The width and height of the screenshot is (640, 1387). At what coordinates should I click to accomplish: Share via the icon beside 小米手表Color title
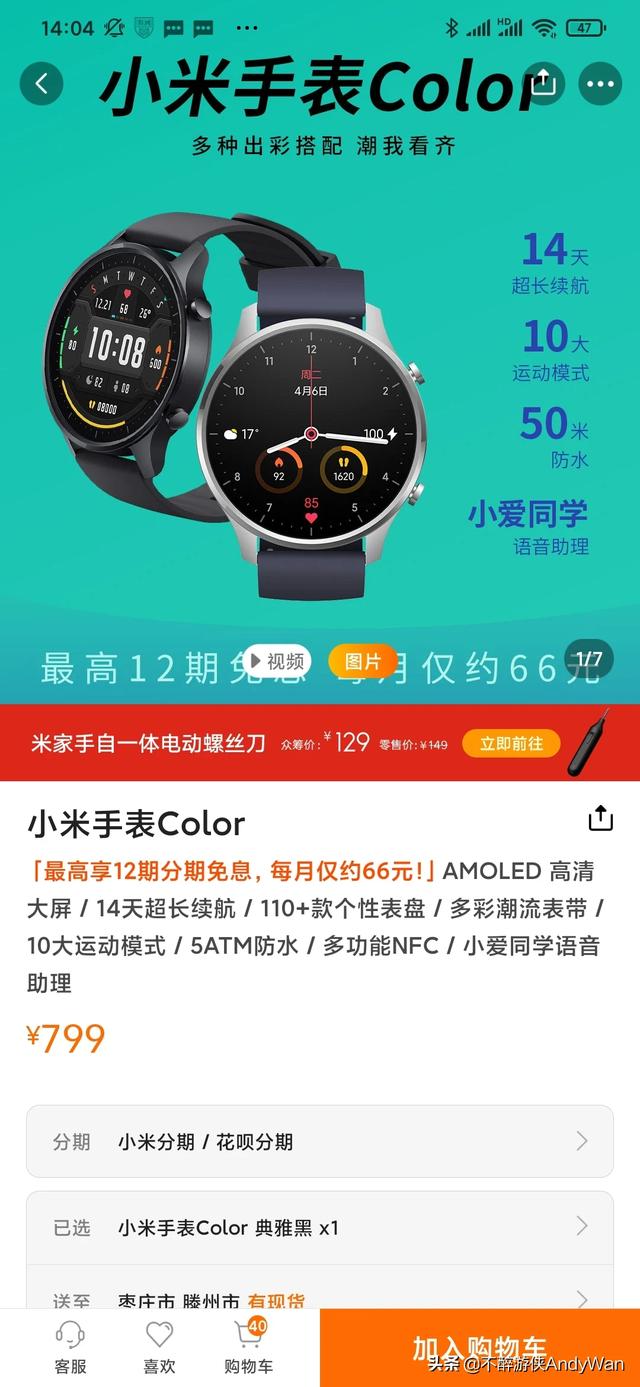pyautogui.click(x=600, y=818)
